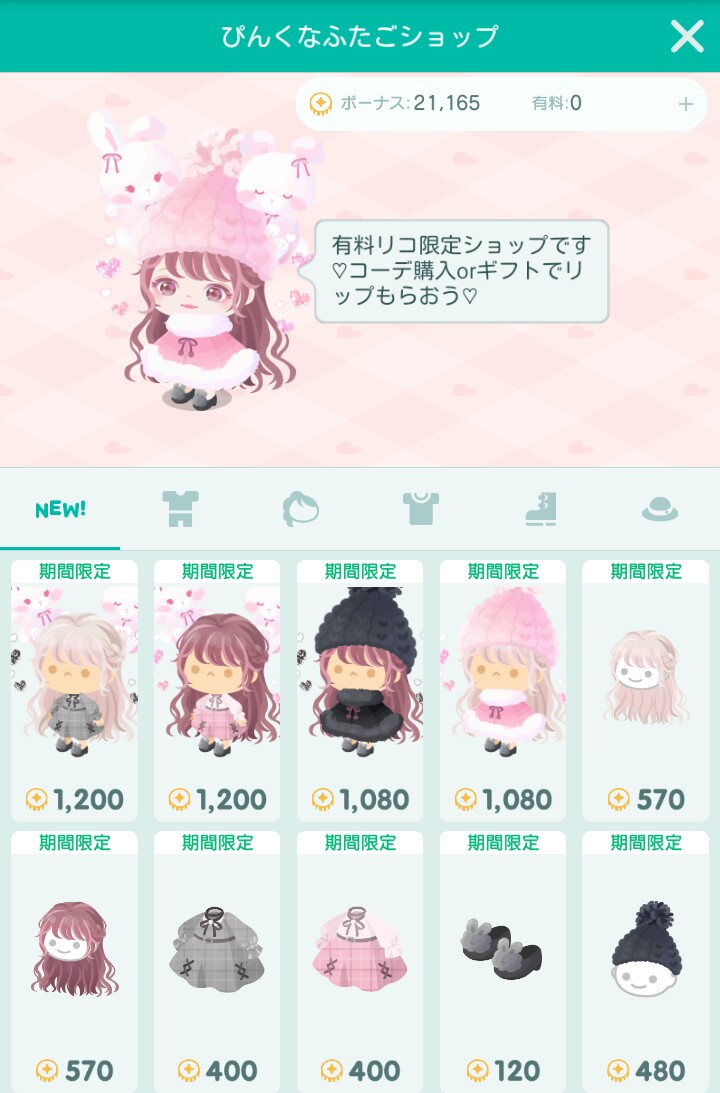720x1093 pixels.
Task: Select the shoes category tab
Action: [x=541, y=509]
